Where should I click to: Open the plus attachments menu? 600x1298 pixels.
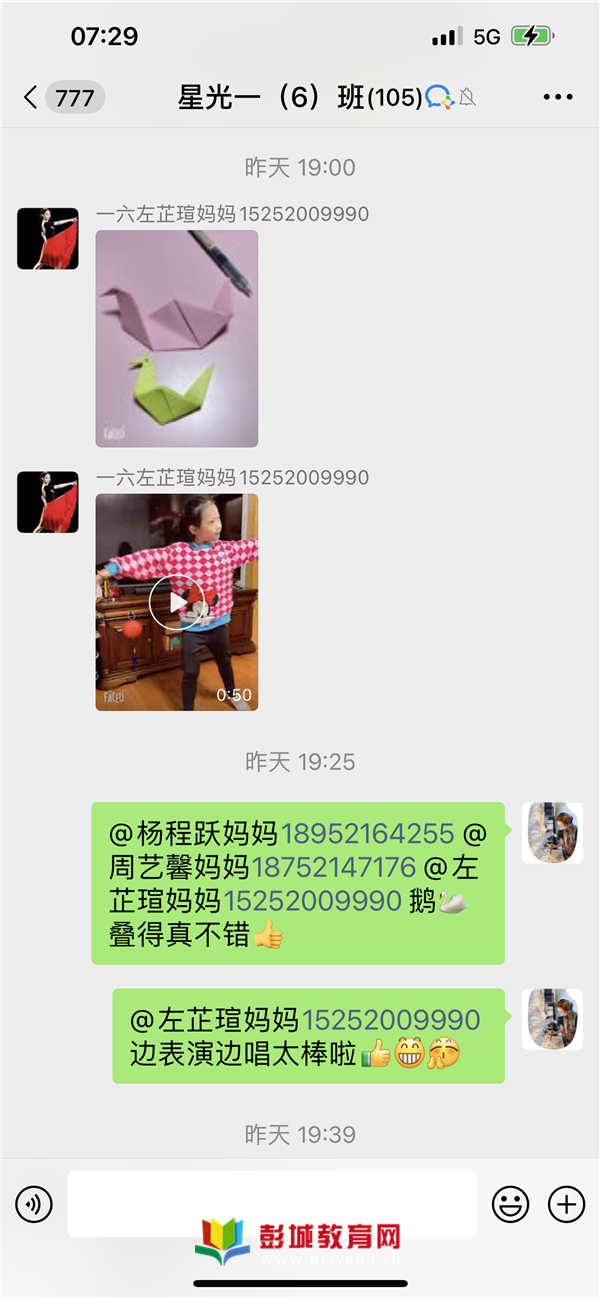(x=567, y=1204)
